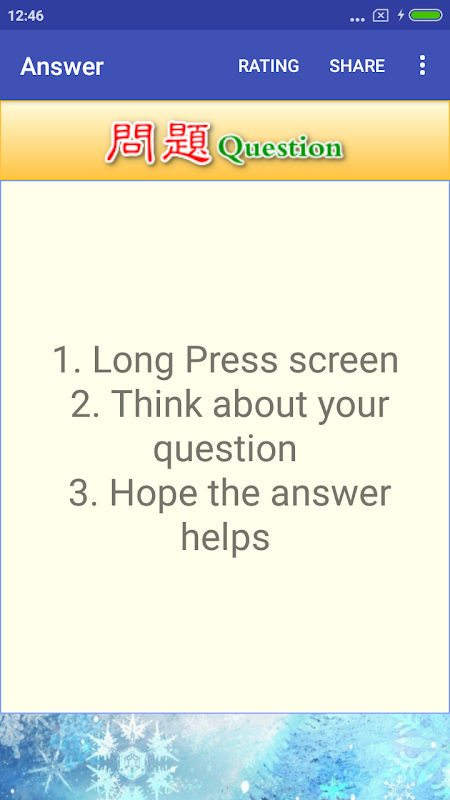Open the three-dot overflow menu
Viewport: 450px width, 800px height.
click(422, 65)
